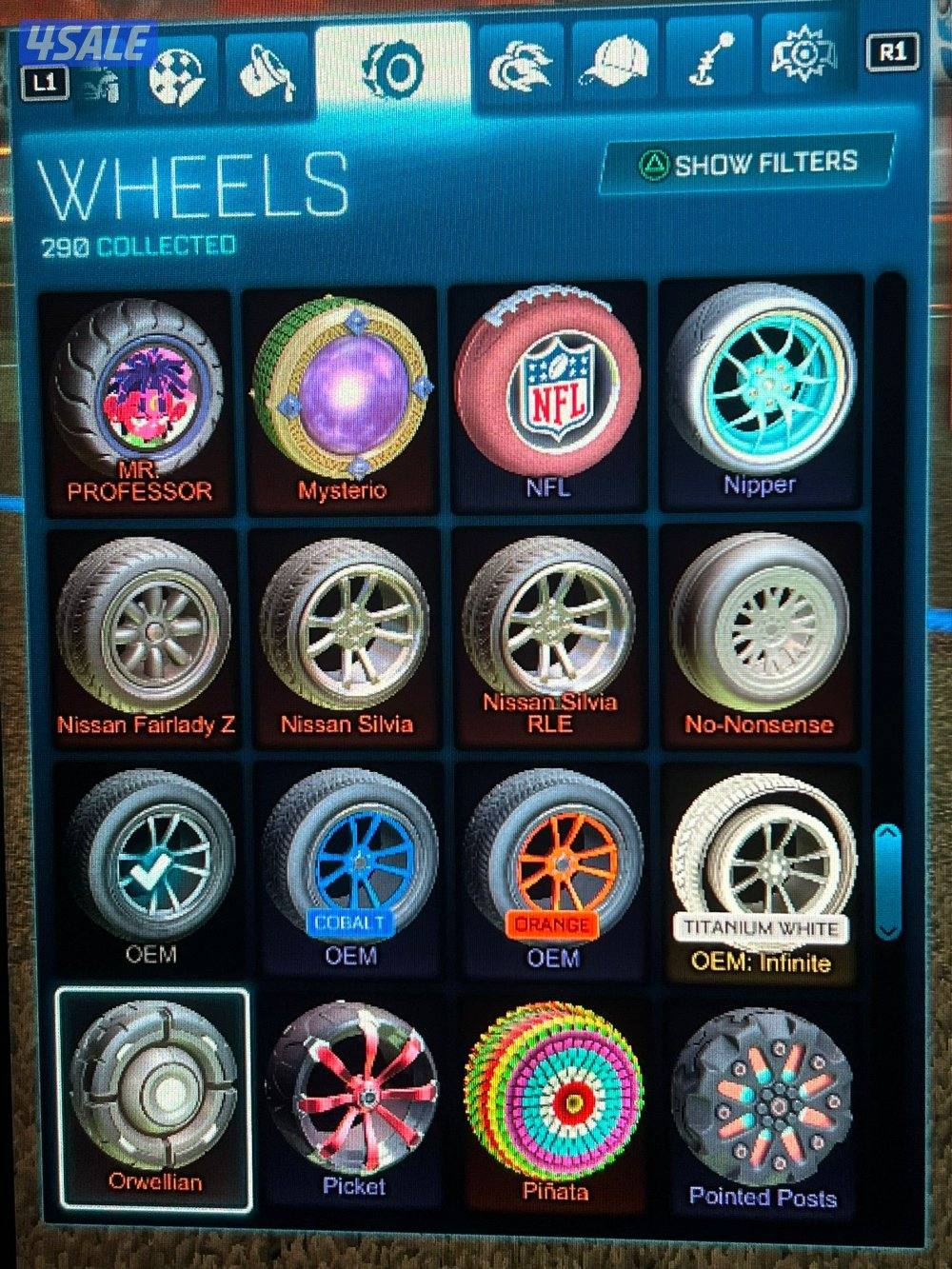Switch to the goal explosion tab

(x=803, y=62)
